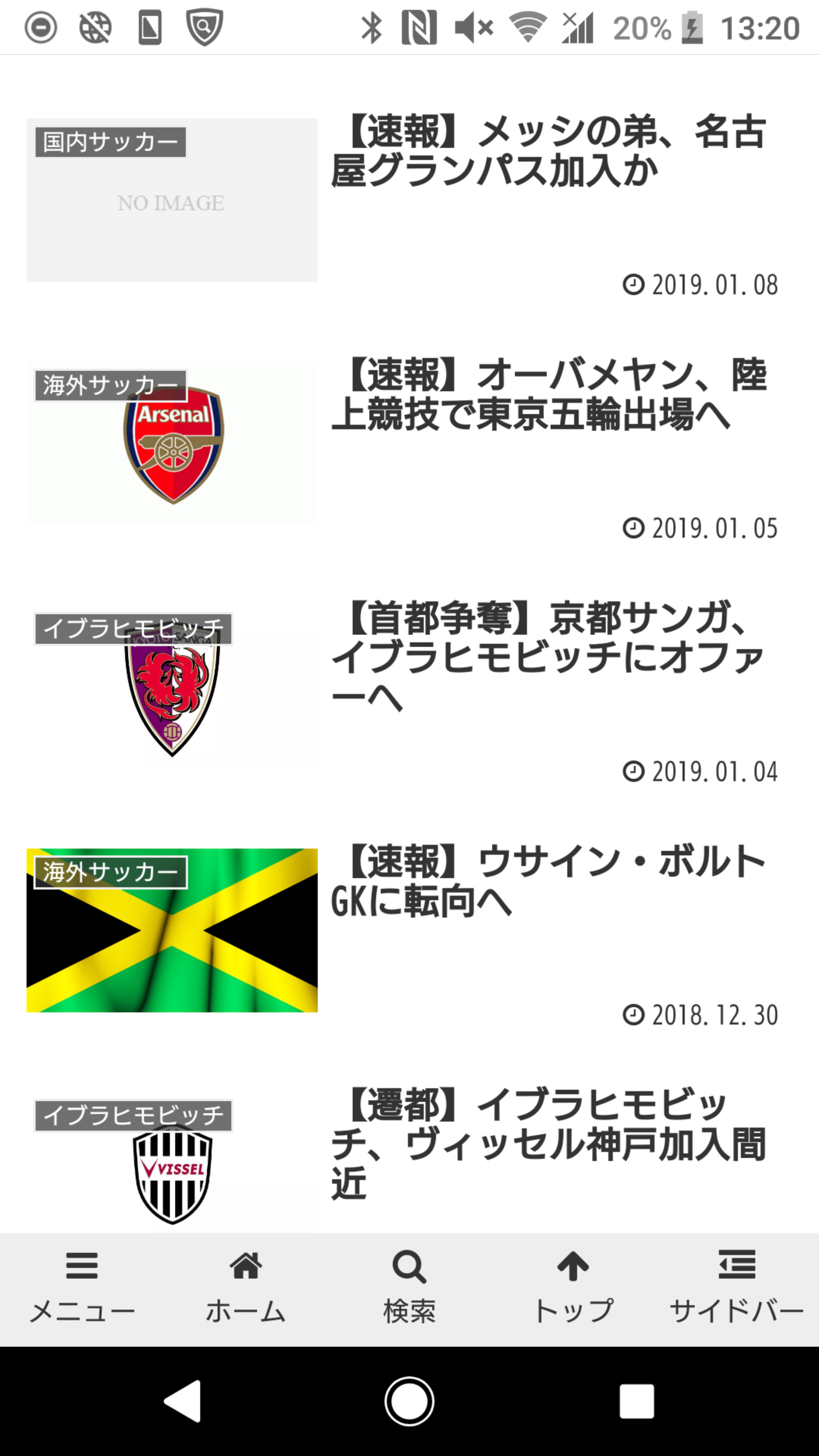
Task: Go to ホーム in the bottom bar
Action: point(245,1290)
